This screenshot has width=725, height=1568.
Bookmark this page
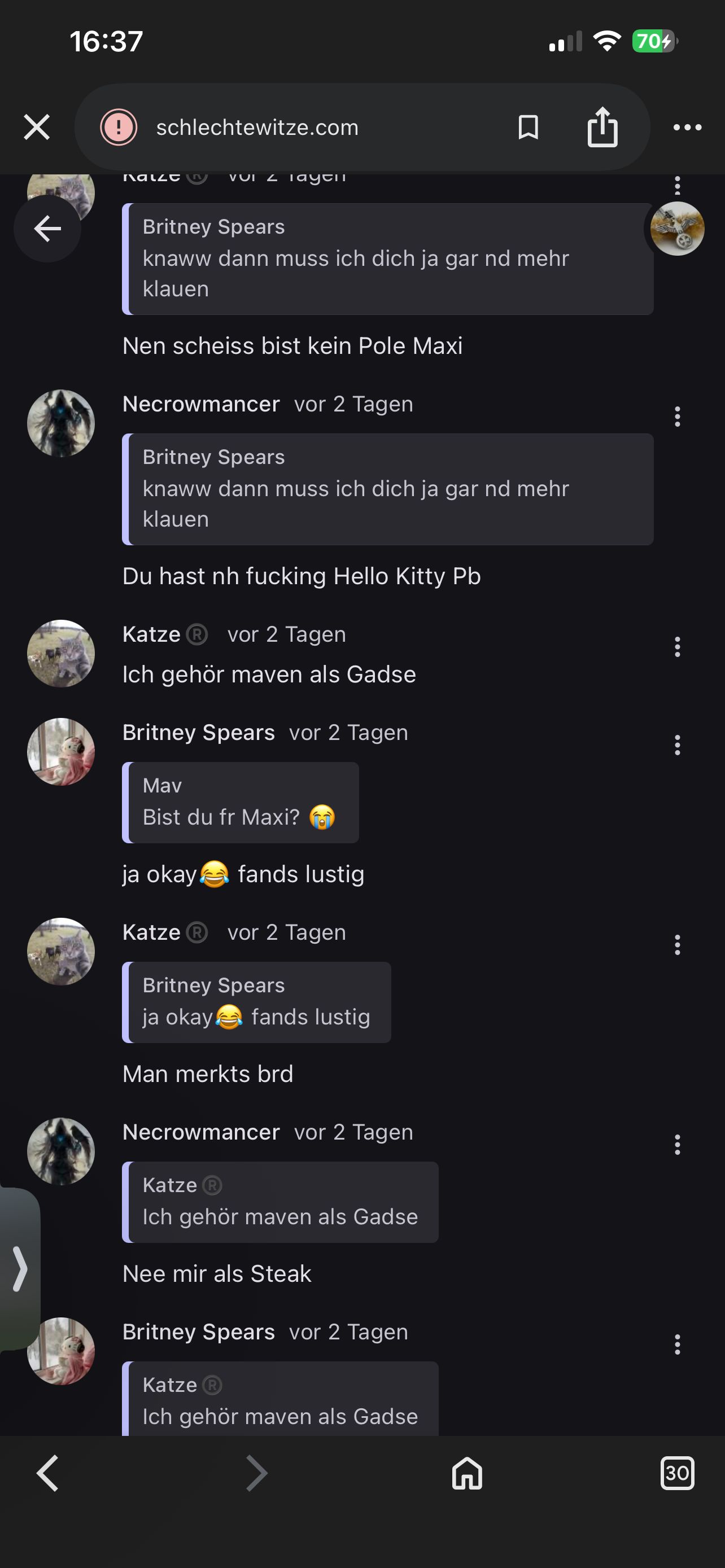528,127
